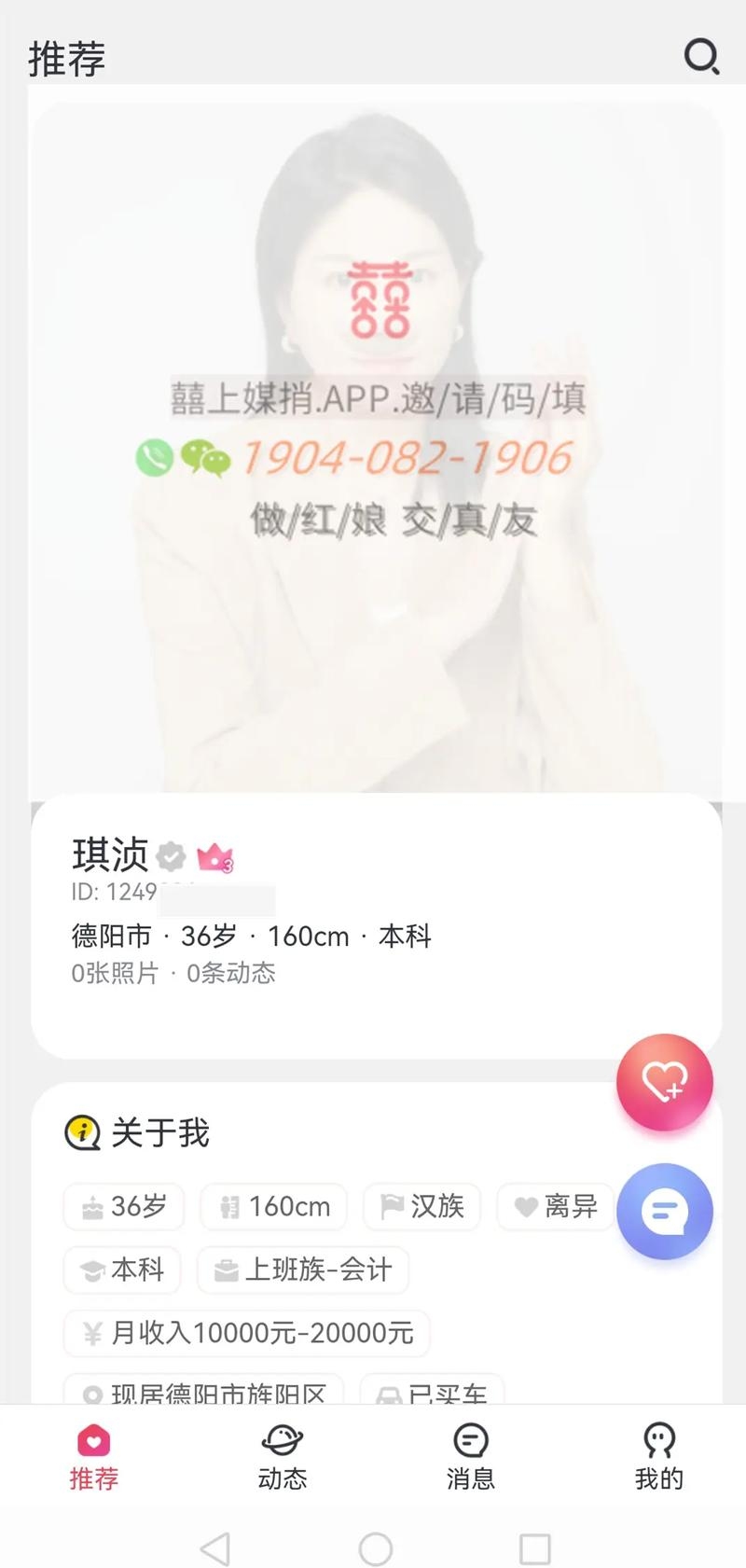Click the briefcase icon beside 上班族-会计
This screenshot has height=1568, width=746.
pos(224,1270)
